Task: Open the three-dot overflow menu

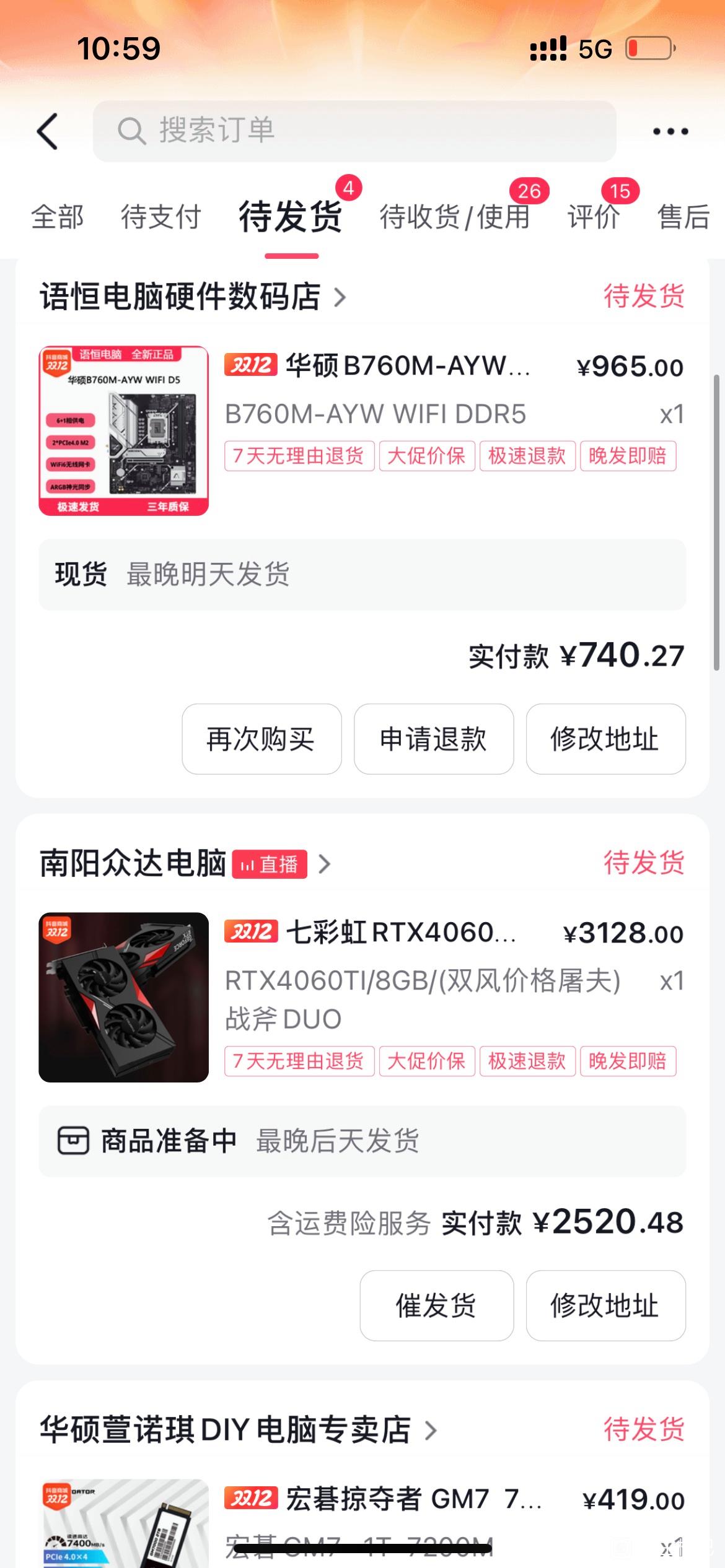Action: [670, 131]
